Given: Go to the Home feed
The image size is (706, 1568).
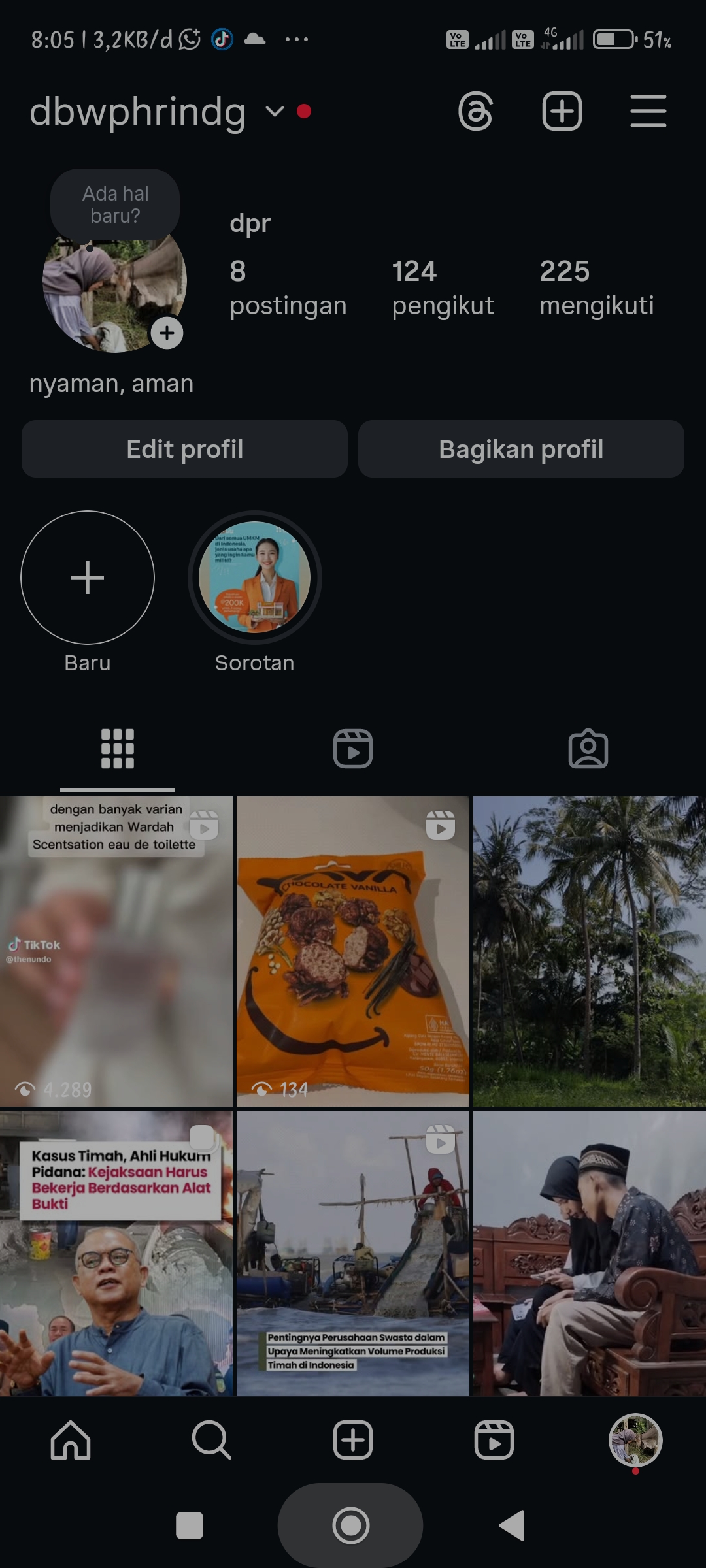Looking at the screenshot, I should (x=71, y=1440).
